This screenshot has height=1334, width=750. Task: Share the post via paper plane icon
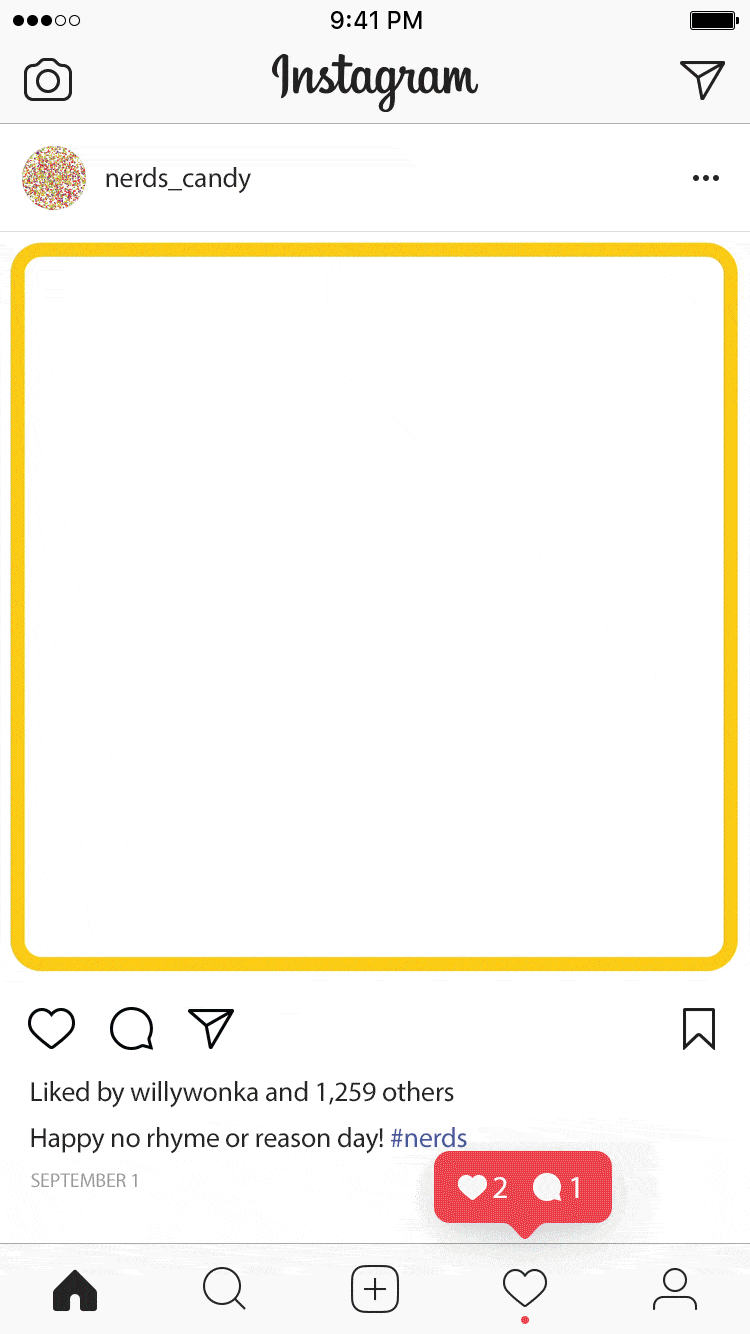coord(211,1028)
